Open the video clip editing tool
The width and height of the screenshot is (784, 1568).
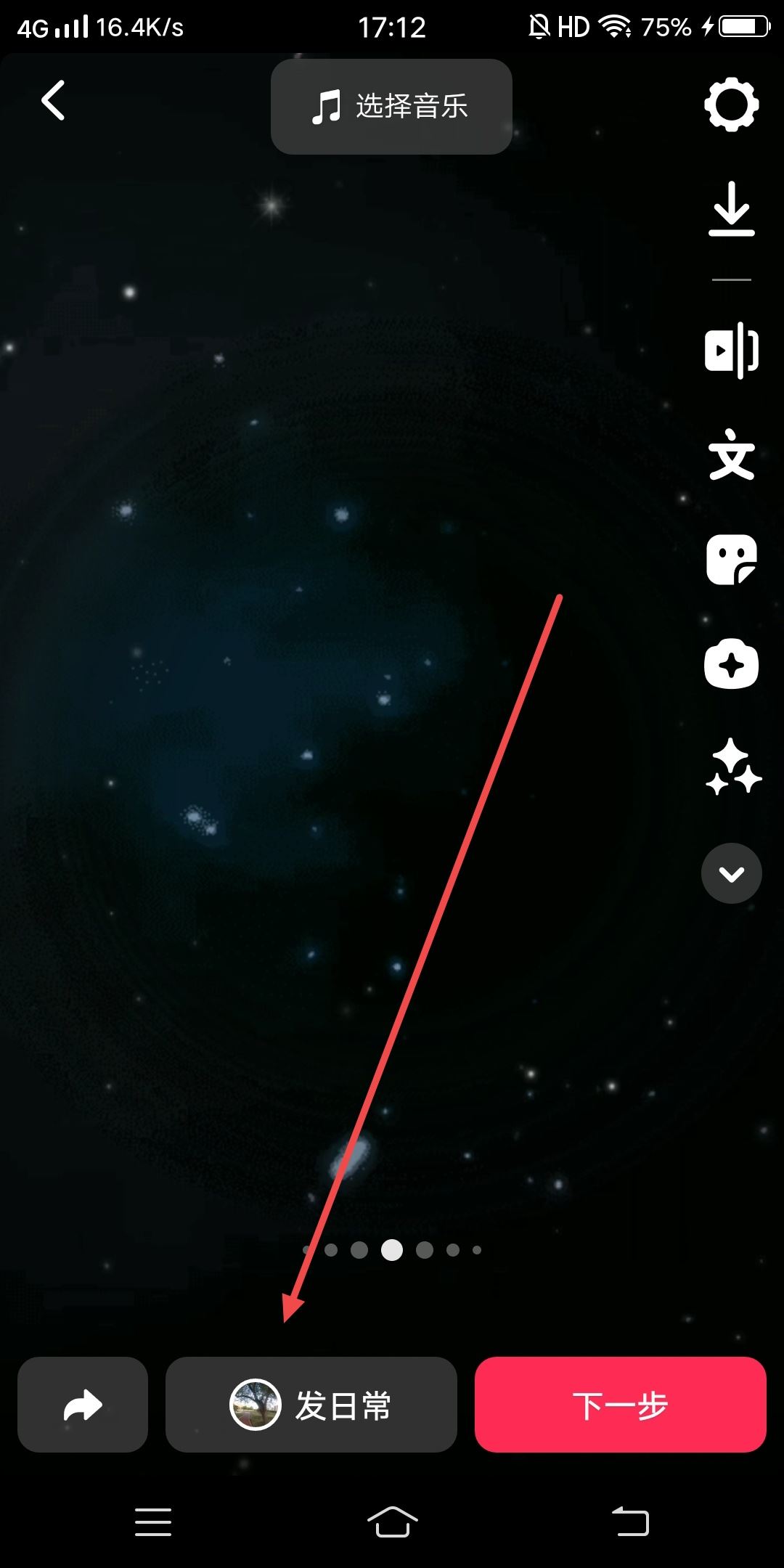point(731,350)
